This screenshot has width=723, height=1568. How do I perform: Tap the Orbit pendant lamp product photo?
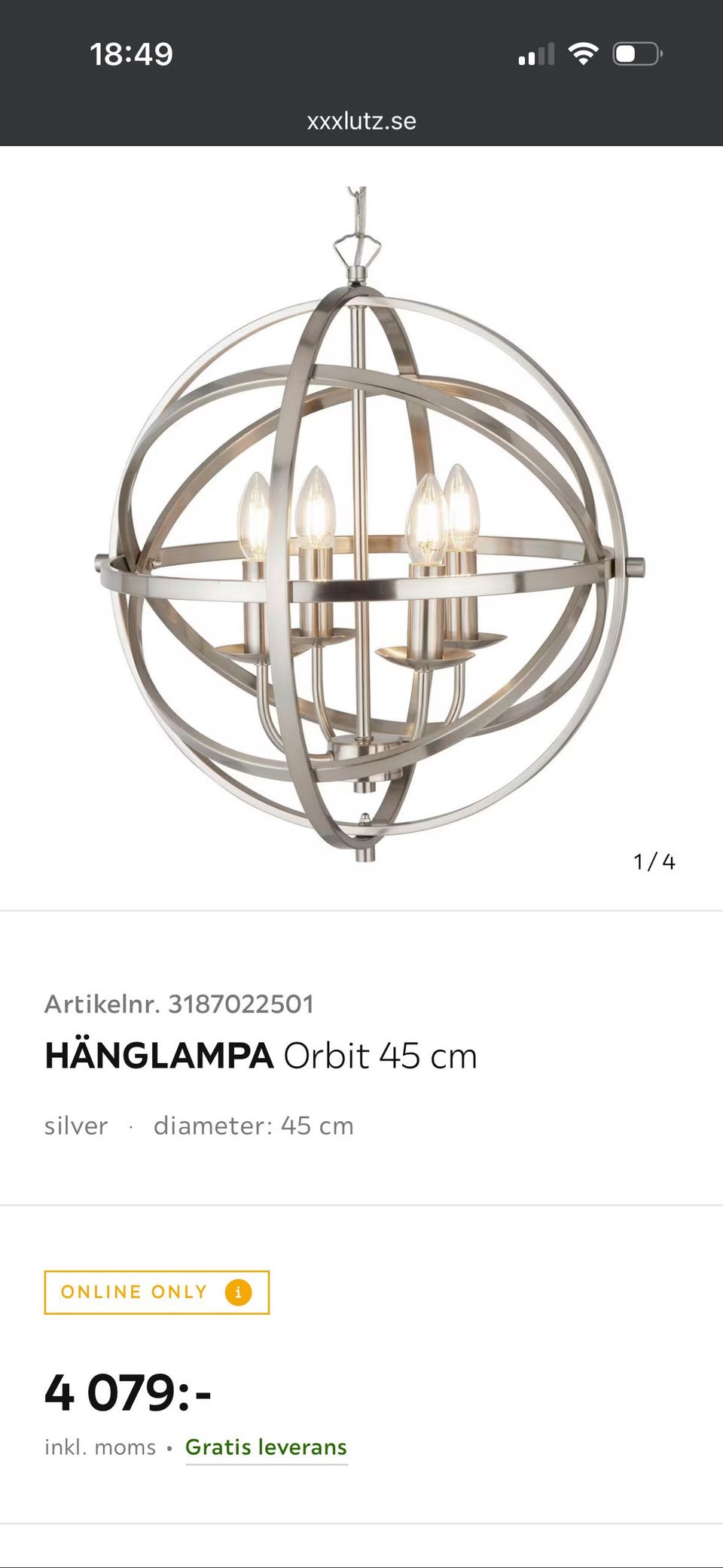[360, 527]
